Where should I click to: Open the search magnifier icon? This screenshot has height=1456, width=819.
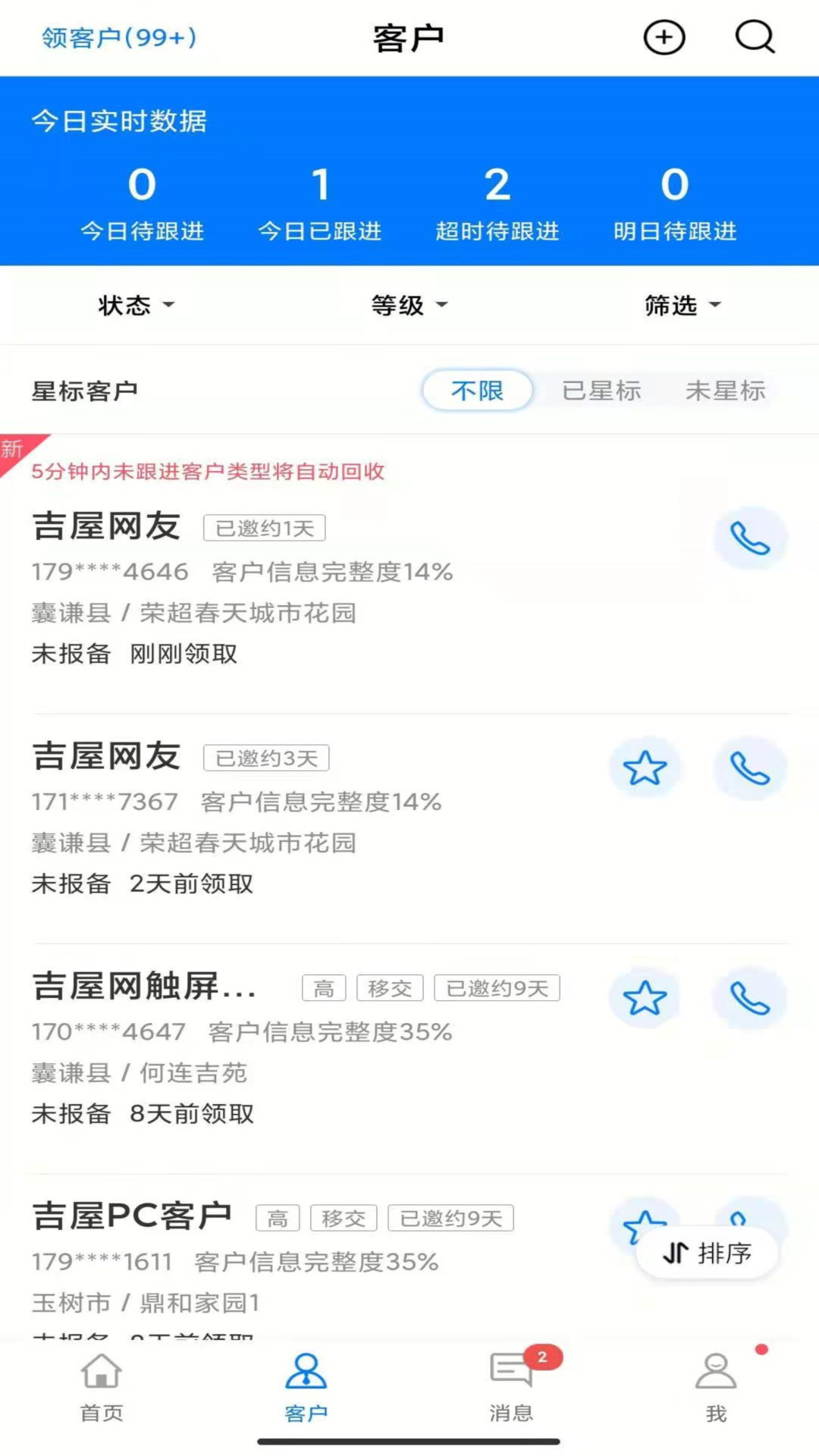coord(755,37)
